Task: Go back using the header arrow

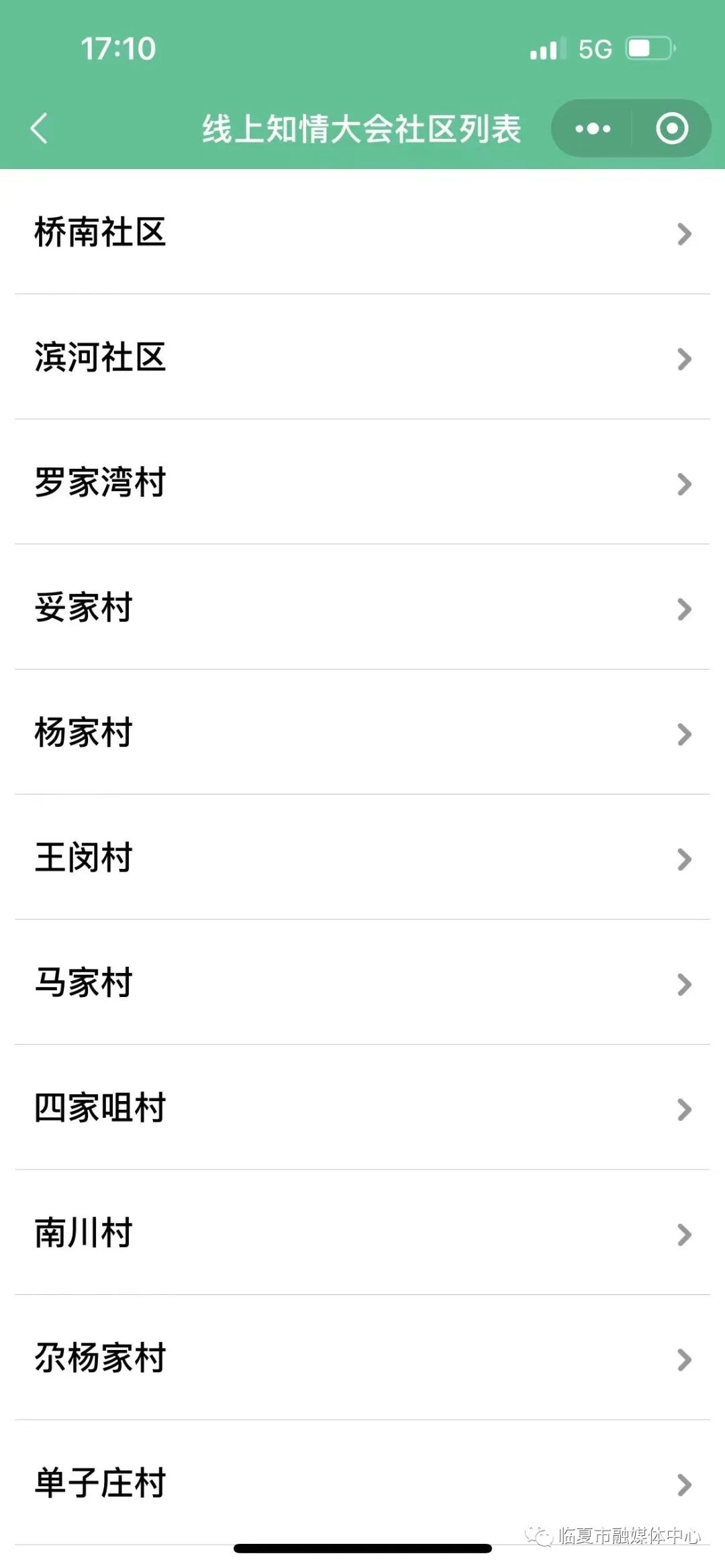Action: [39, 128]
